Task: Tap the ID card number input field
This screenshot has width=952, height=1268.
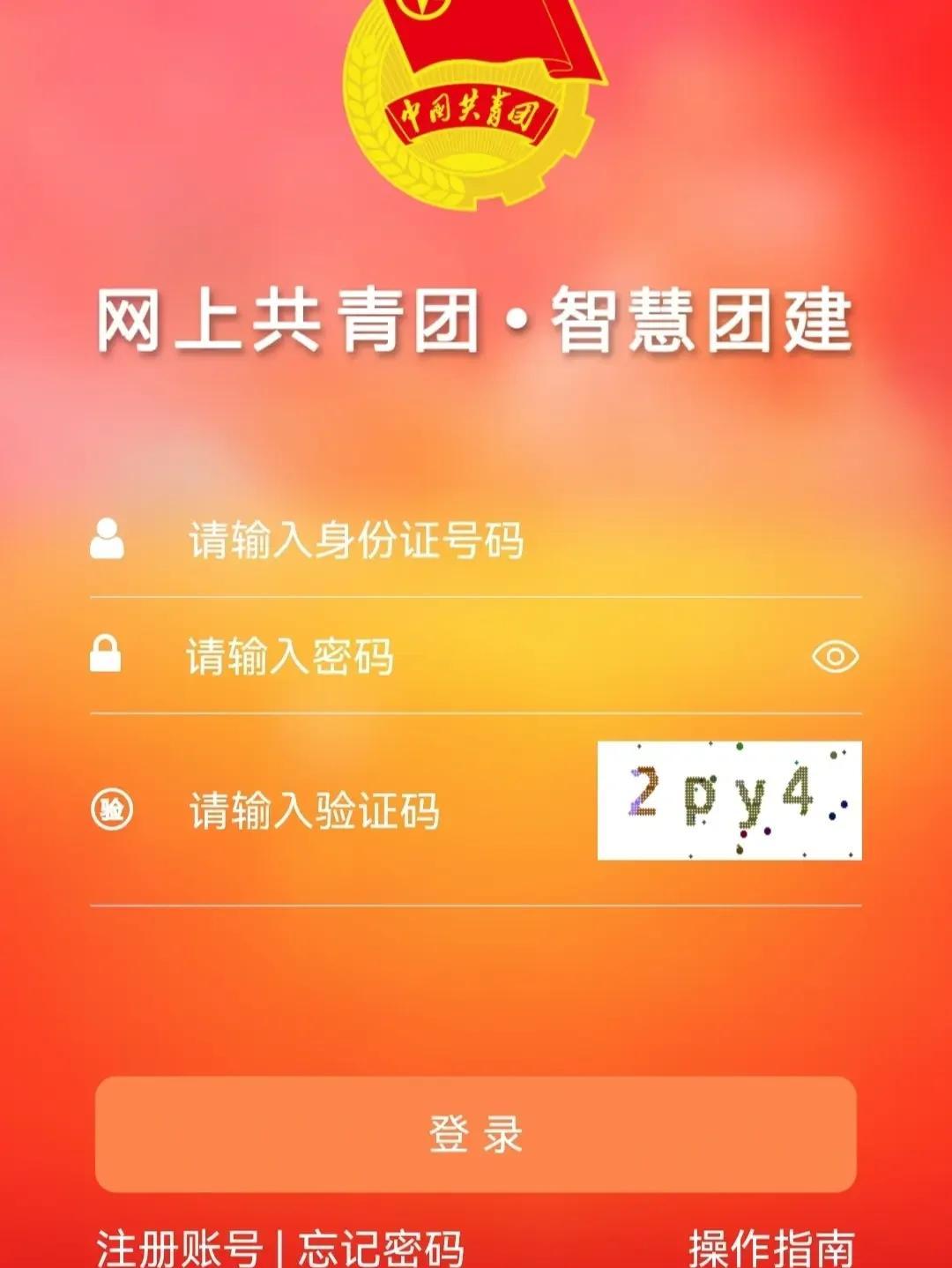Action: tap(476, 541)
